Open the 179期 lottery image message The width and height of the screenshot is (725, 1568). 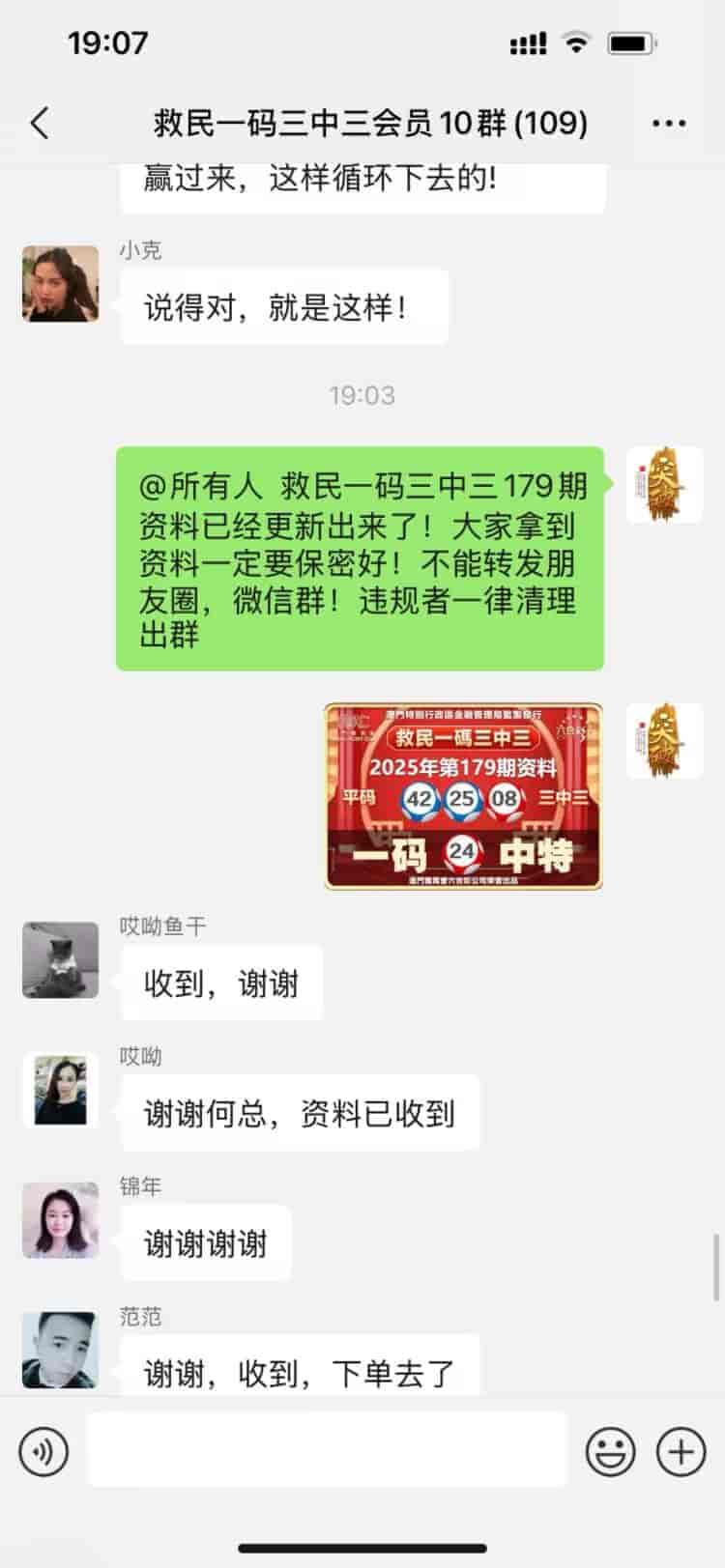[x=463, y=796]
